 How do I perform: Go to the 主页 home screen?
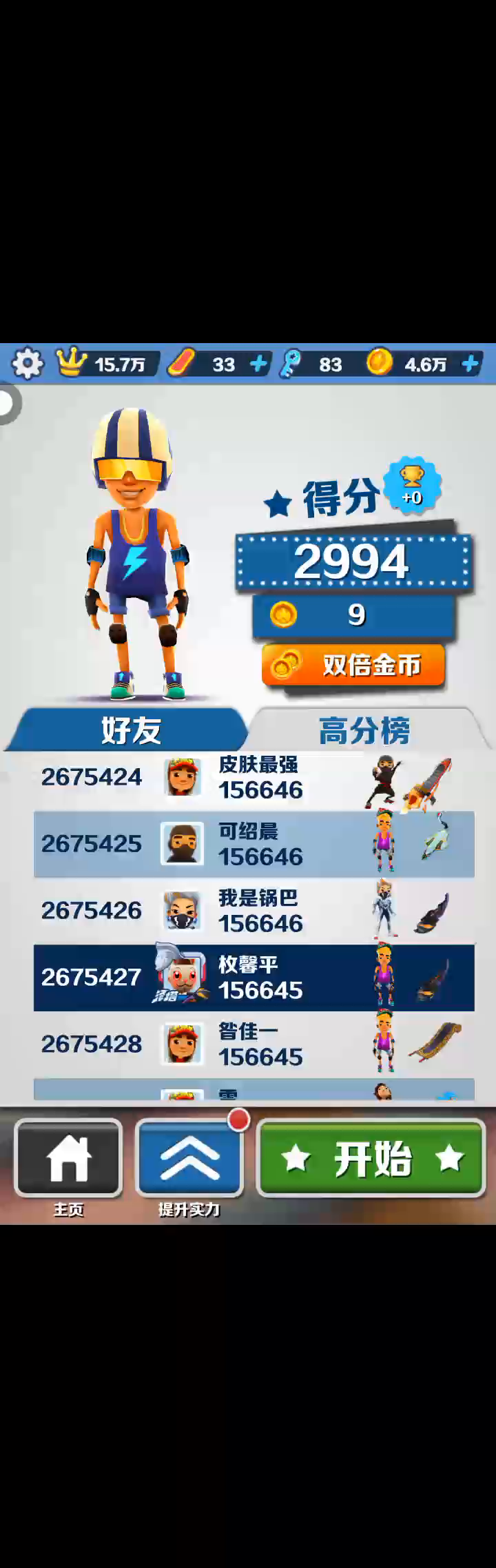coord(68,1158)
